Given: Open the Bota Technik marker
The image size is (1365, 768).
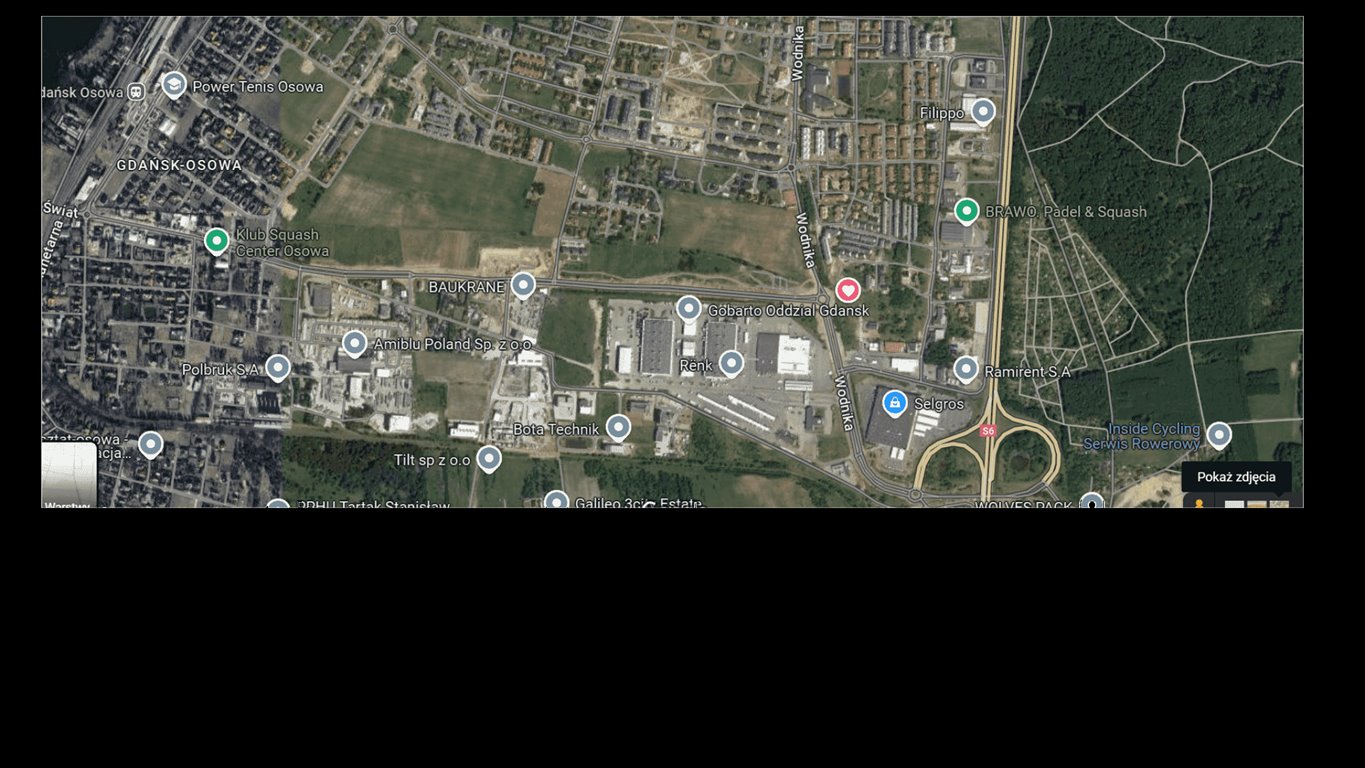Looking at the screenshot, I should (x=618, y=428).
